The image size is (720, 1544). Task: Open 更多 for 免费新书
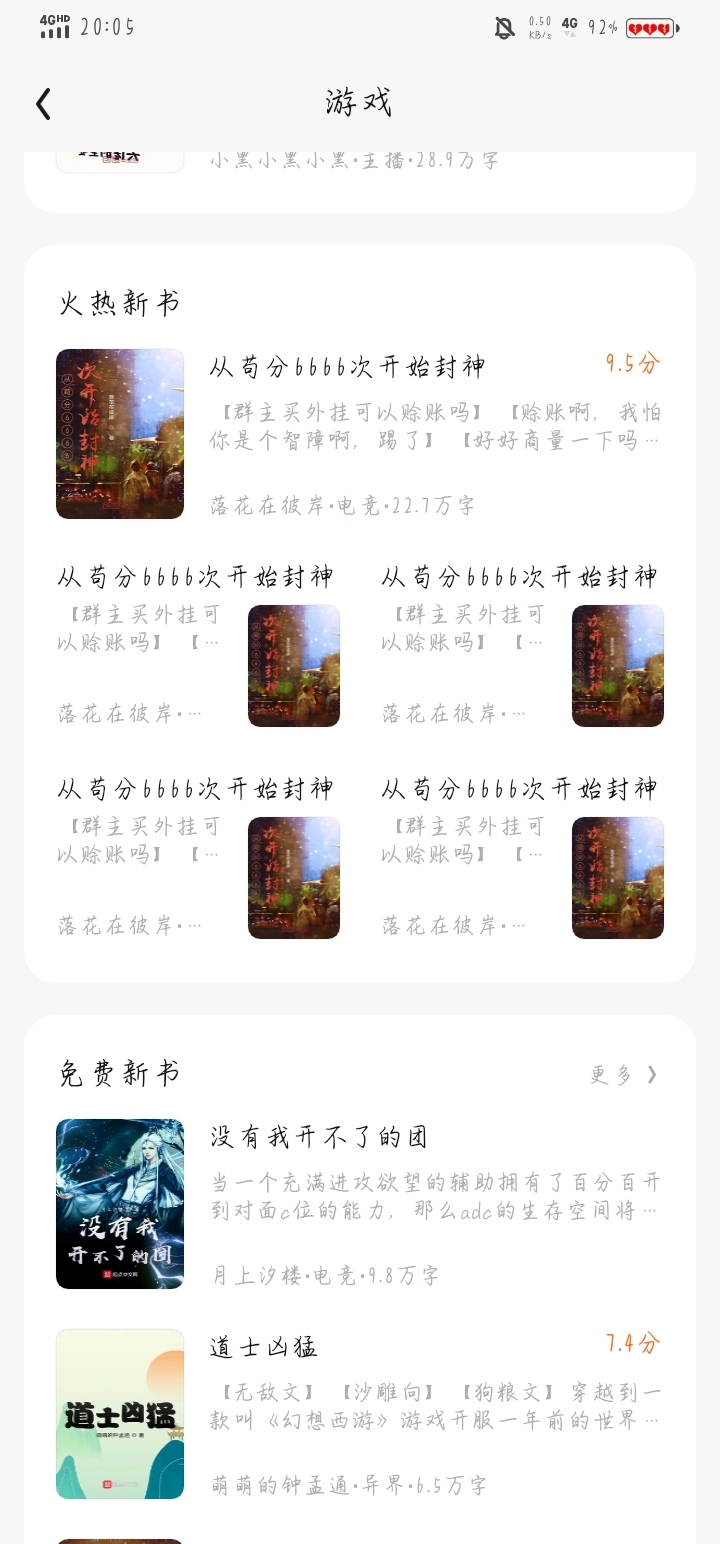pyautogui.click(x=623, y=1075)
